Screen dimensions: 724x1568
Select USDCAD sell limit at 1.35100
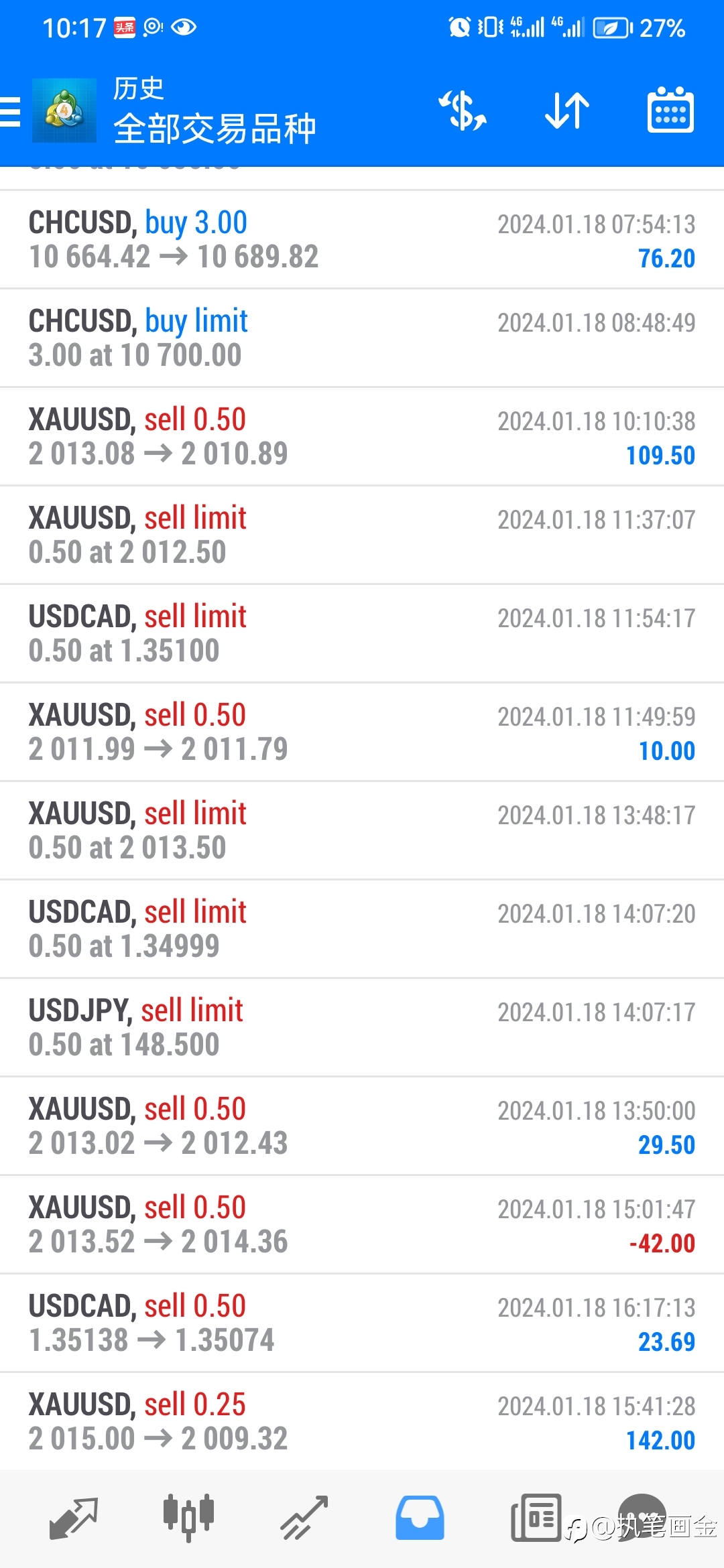tap(362, 634)
